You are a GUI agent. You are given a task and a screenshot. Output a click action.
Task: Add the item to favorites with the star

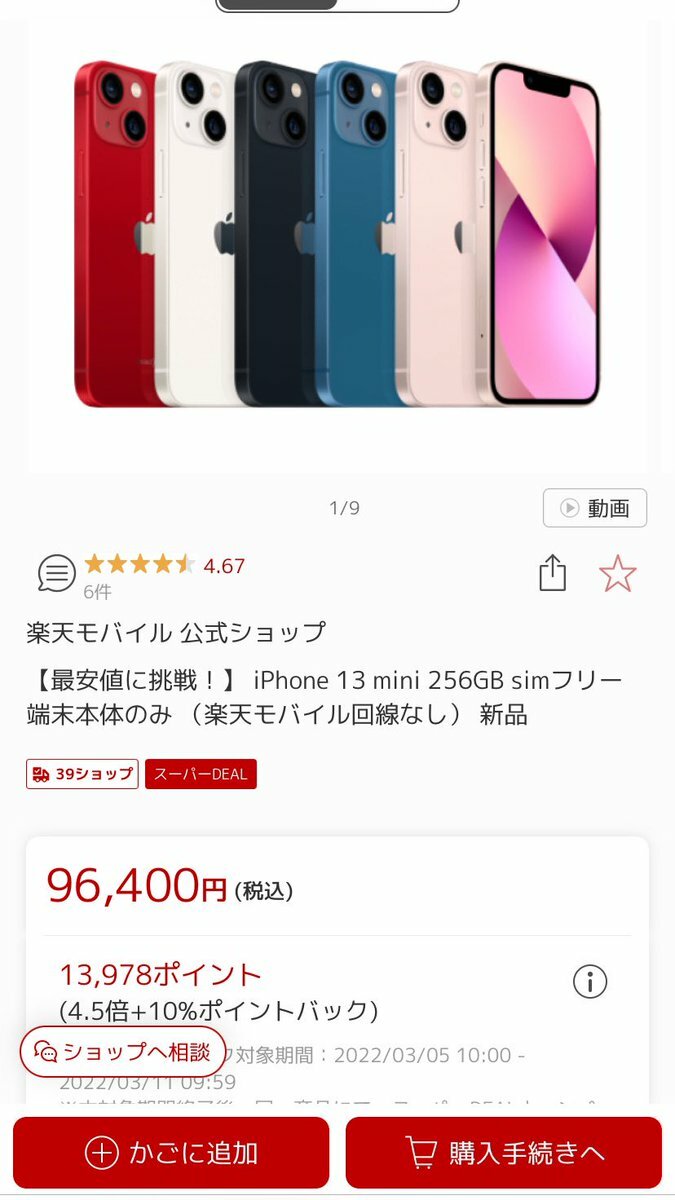(x=617, y=573)
